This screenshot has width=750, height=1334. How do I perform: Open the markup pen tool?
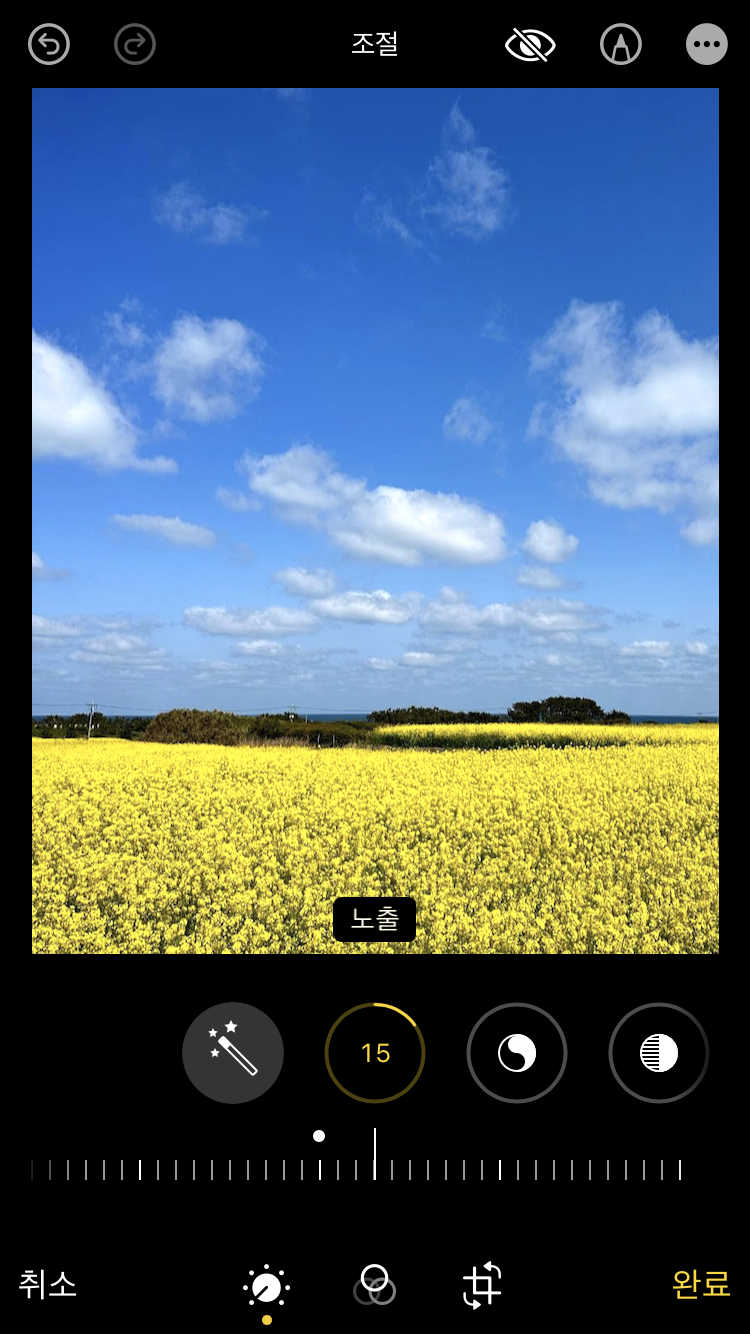[620, 45]
